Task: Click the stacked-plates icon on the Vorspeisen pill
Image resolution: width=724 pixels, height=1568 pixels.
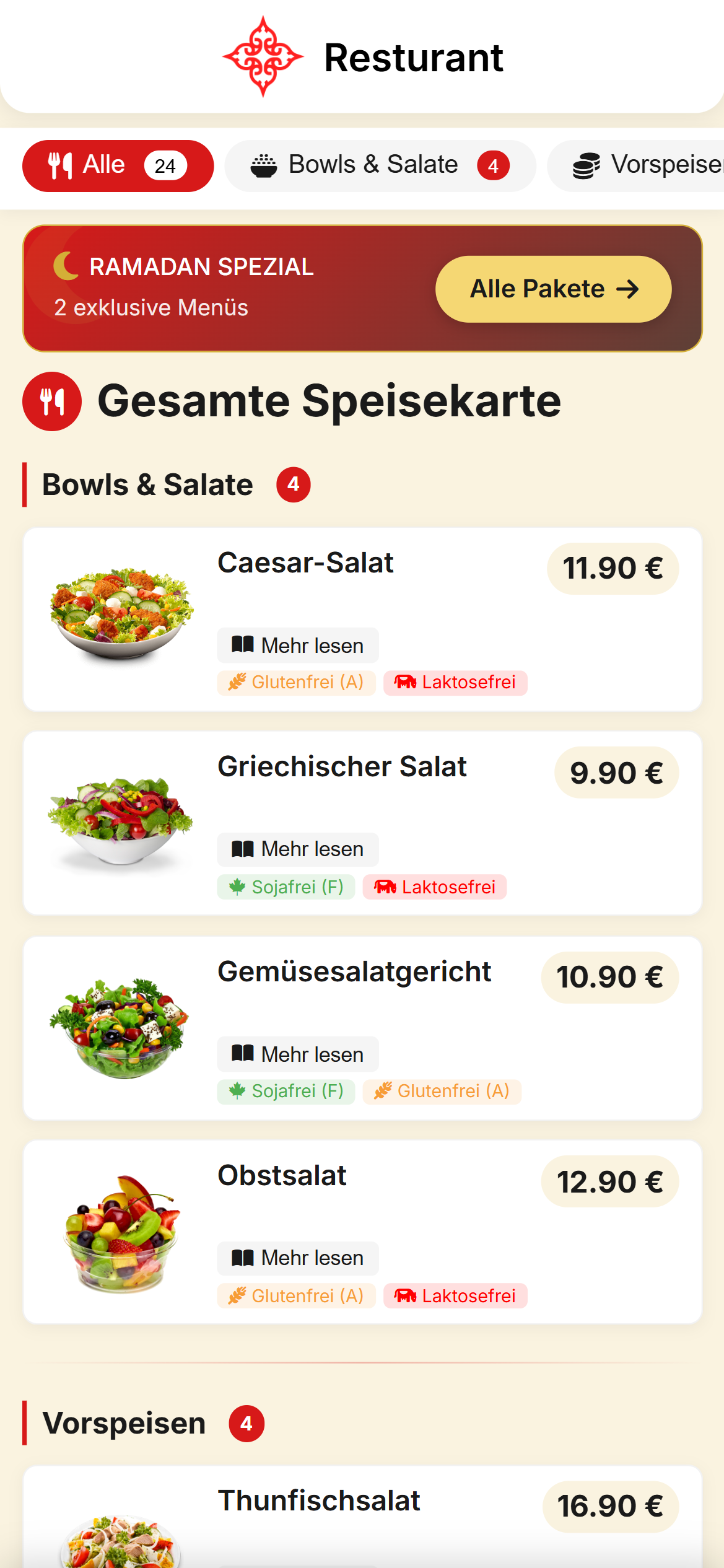Action: coord(587,164)
